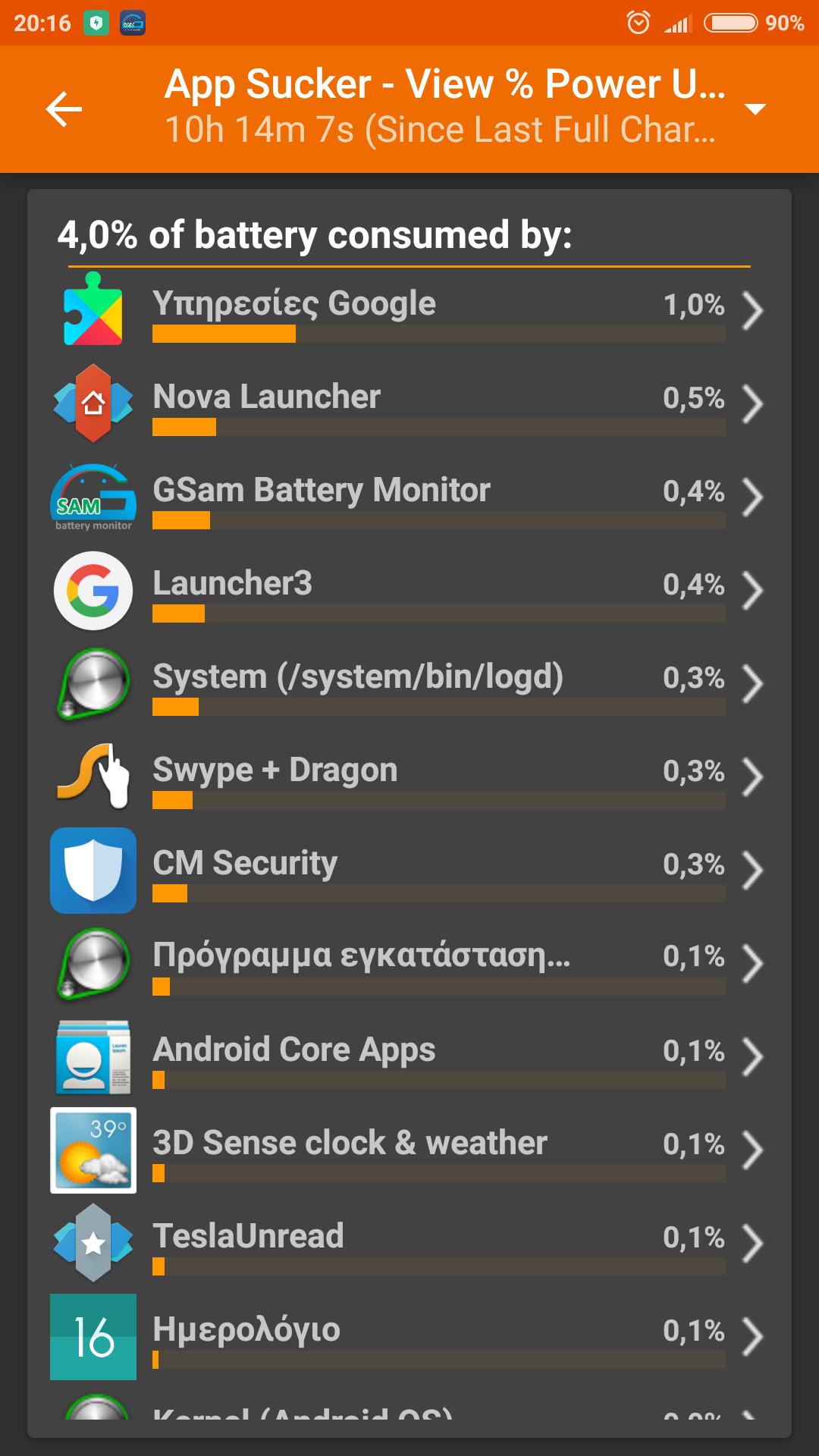Show TeslaUnread battery details
Screen dimensions: 819x1456
click(x=409, y=1243)
